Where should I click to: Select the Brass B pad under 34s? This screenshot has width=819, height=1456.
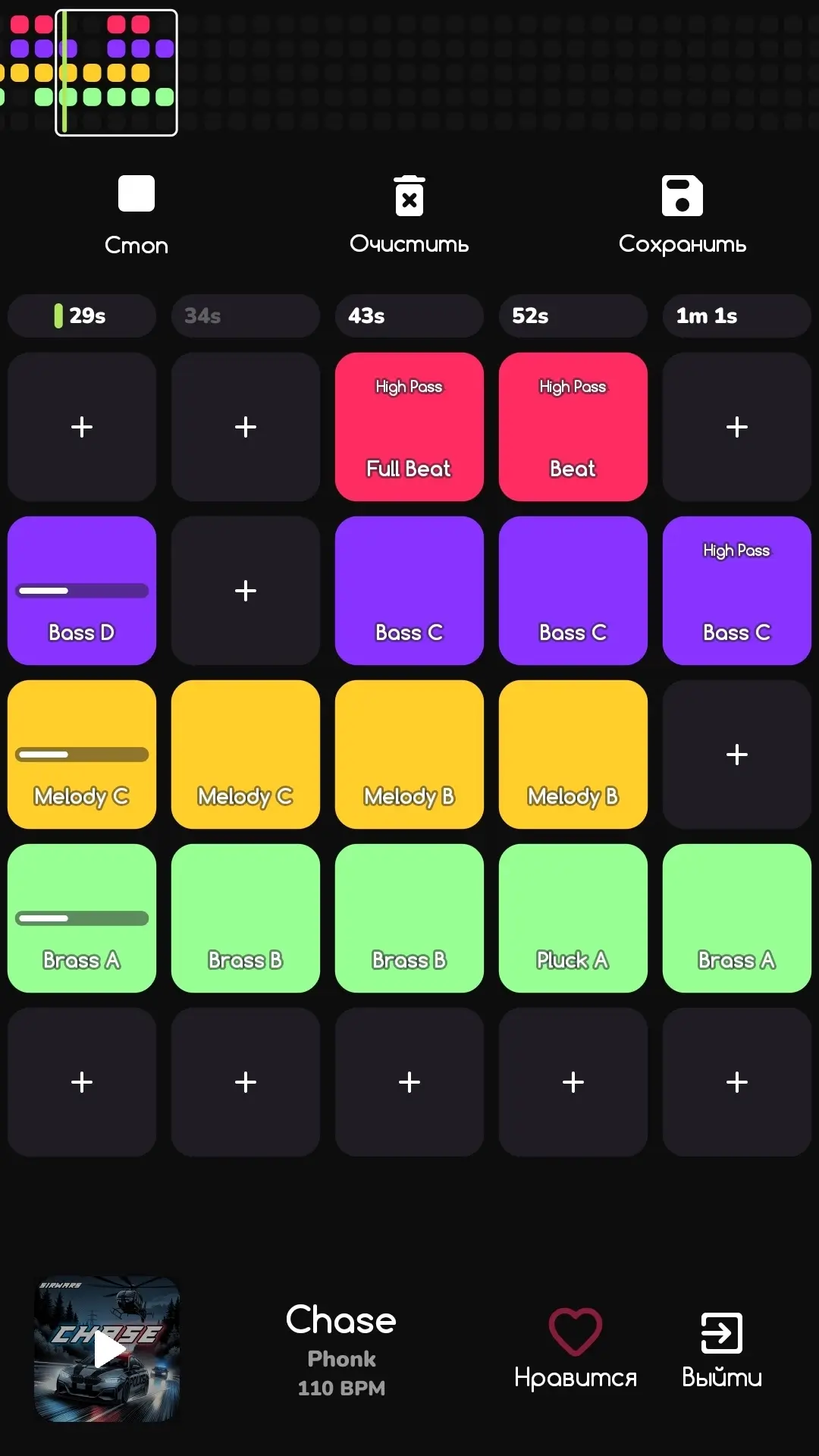246,918
